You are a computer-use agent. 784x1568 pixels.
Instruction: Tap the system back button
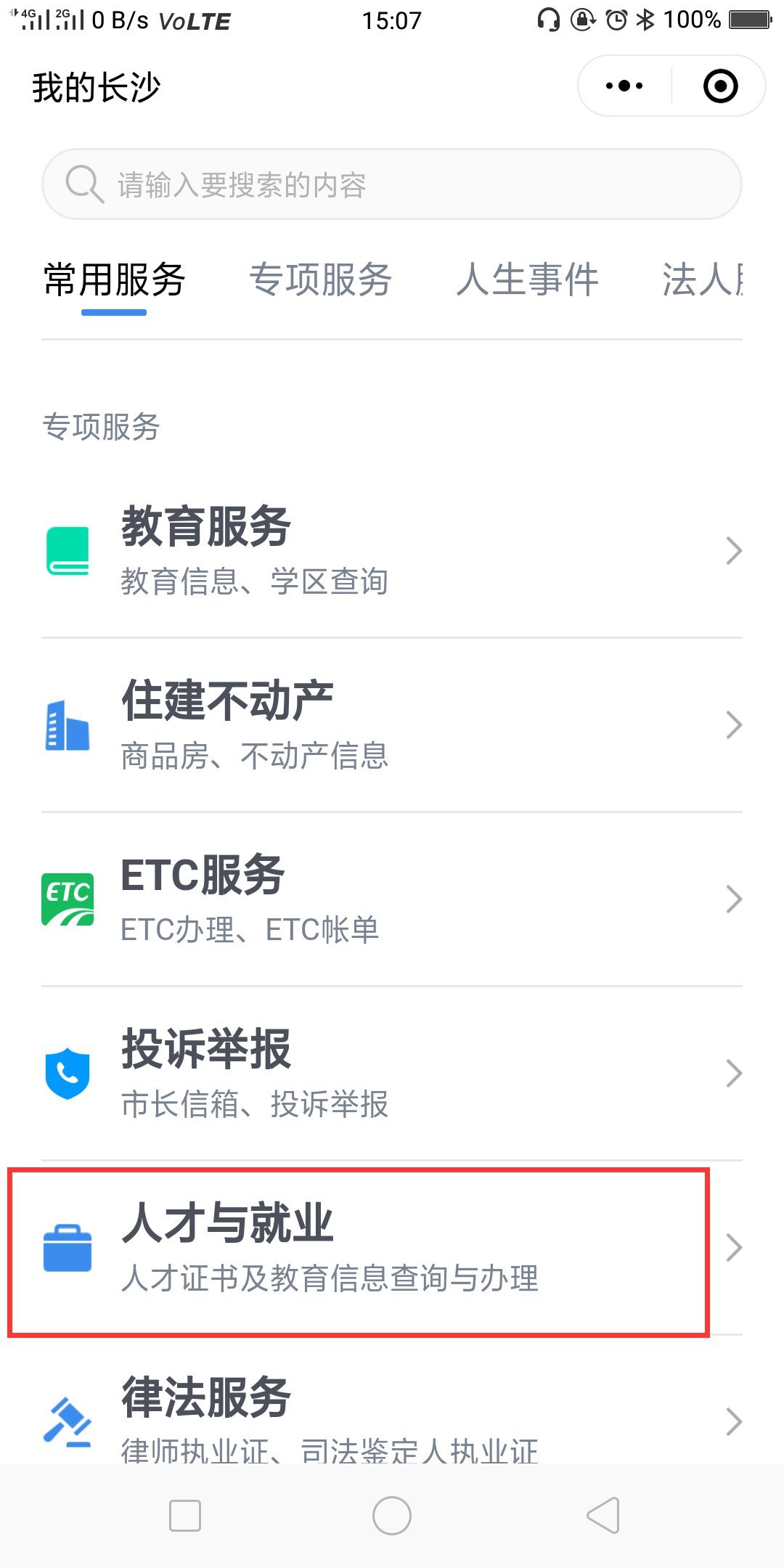[x=603, y=1516]
